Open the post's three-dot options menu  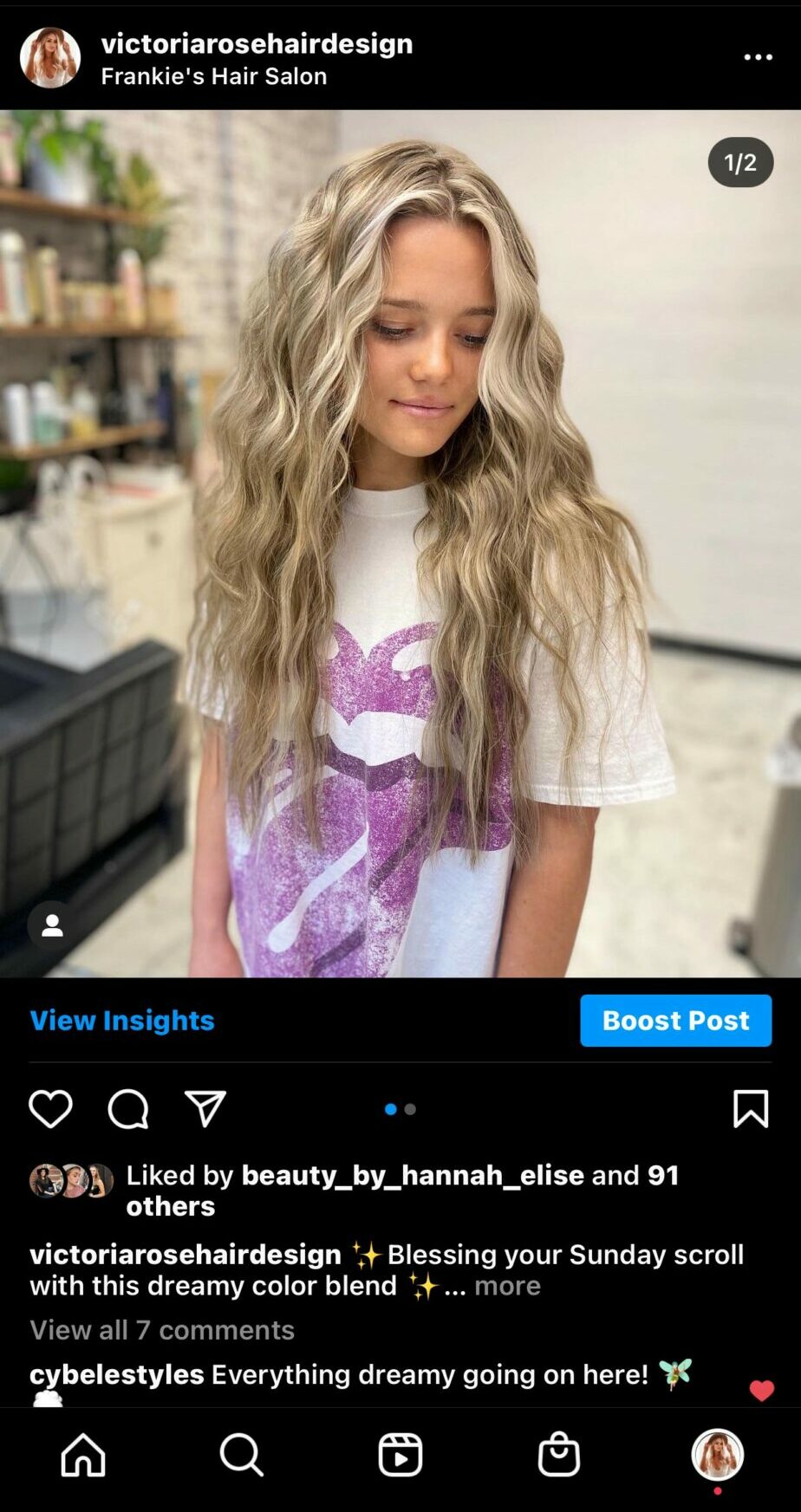click(758, 57)
